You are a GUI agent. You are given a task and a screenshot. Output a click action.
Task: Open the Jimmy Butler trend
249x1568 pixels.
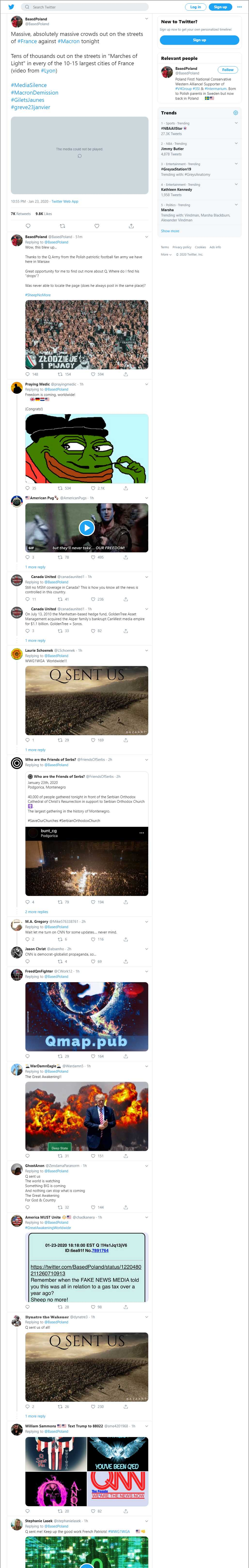172,149
